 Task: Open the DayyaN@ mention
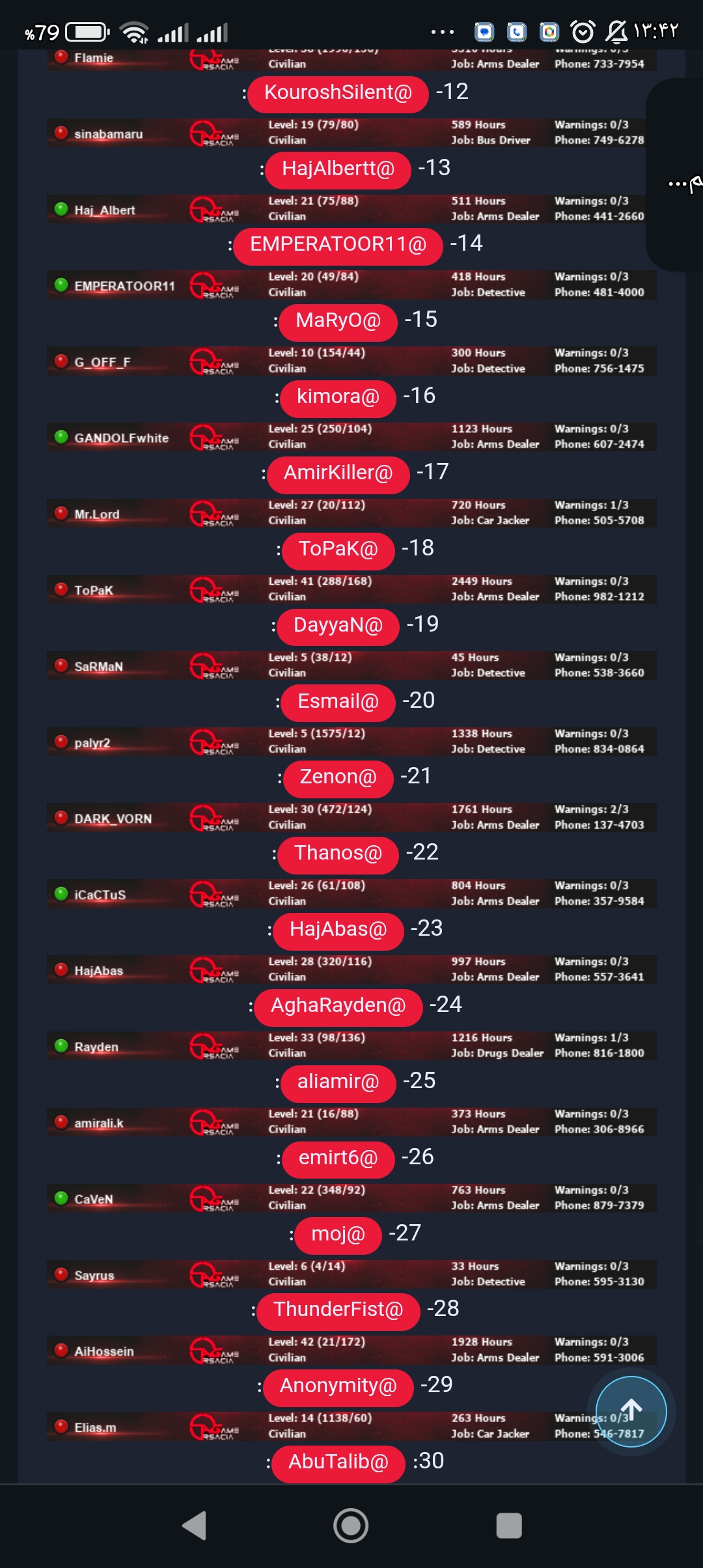(x=338, y=626)
